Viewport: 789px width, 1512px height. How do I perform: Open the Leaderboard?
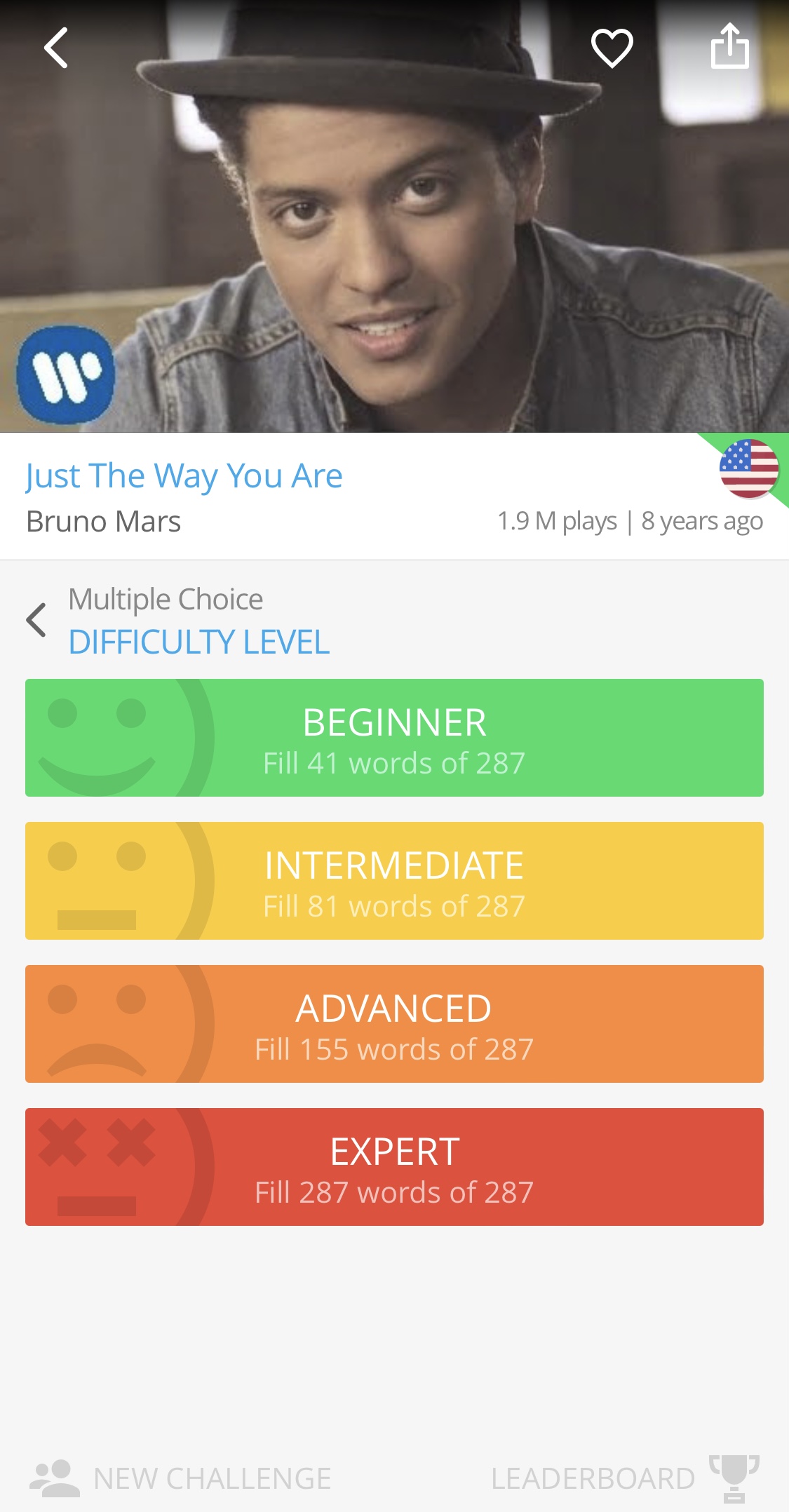(624, 1478)
